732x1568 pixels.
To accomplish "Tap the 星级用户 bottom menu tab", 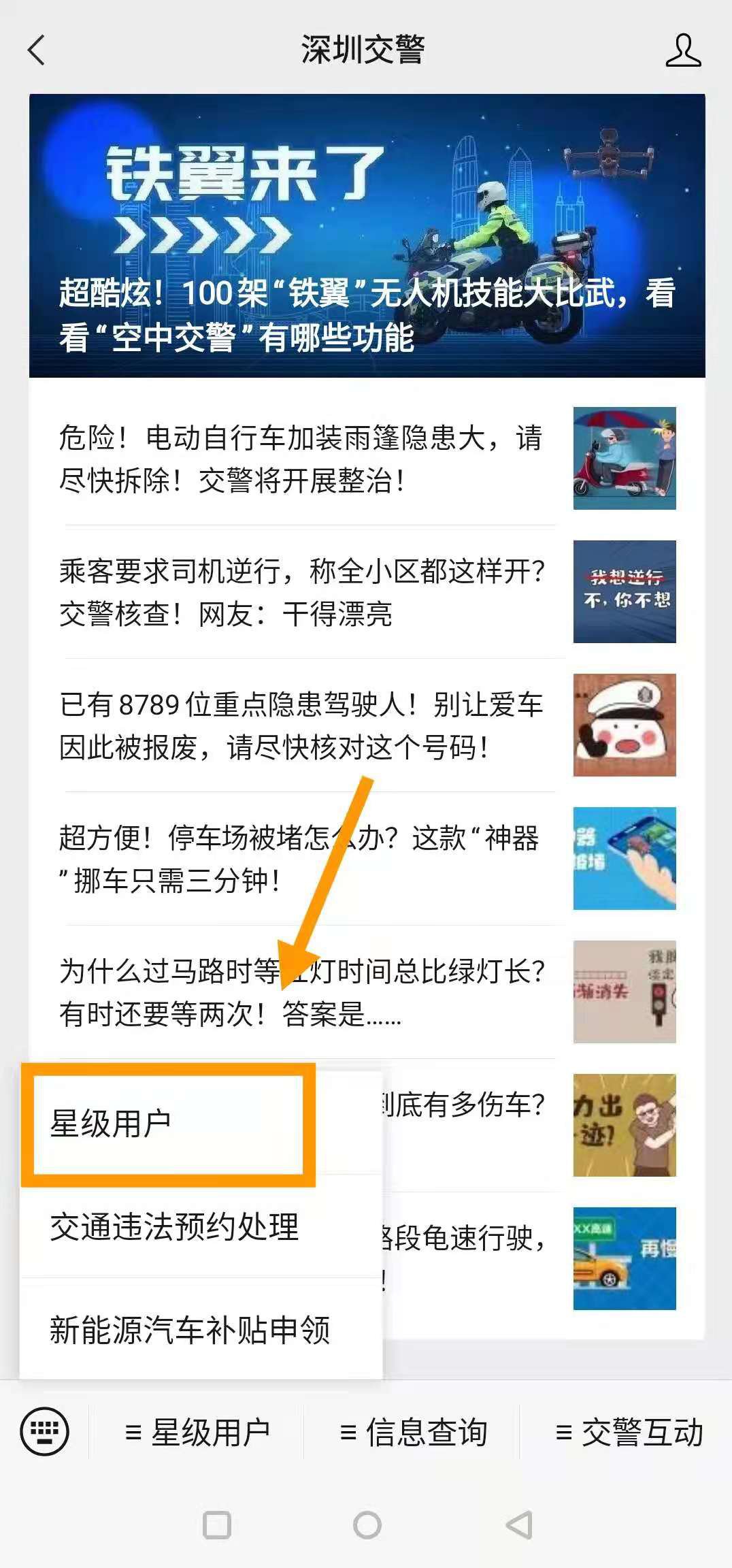I will [x=197, y=1432].
